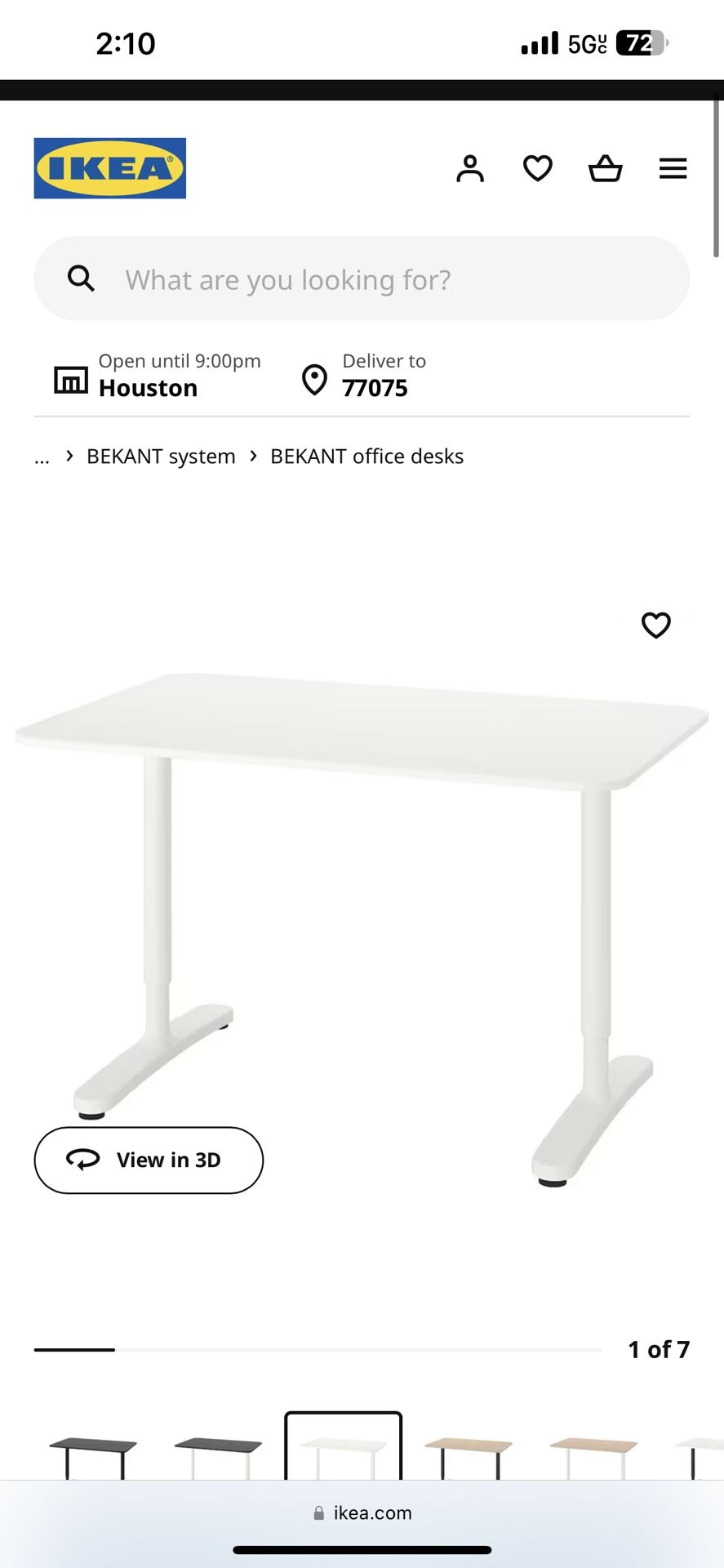This screenshot has width=724, height=1568.
Task: Open the hamburger navigation menu
Action: 673,168
